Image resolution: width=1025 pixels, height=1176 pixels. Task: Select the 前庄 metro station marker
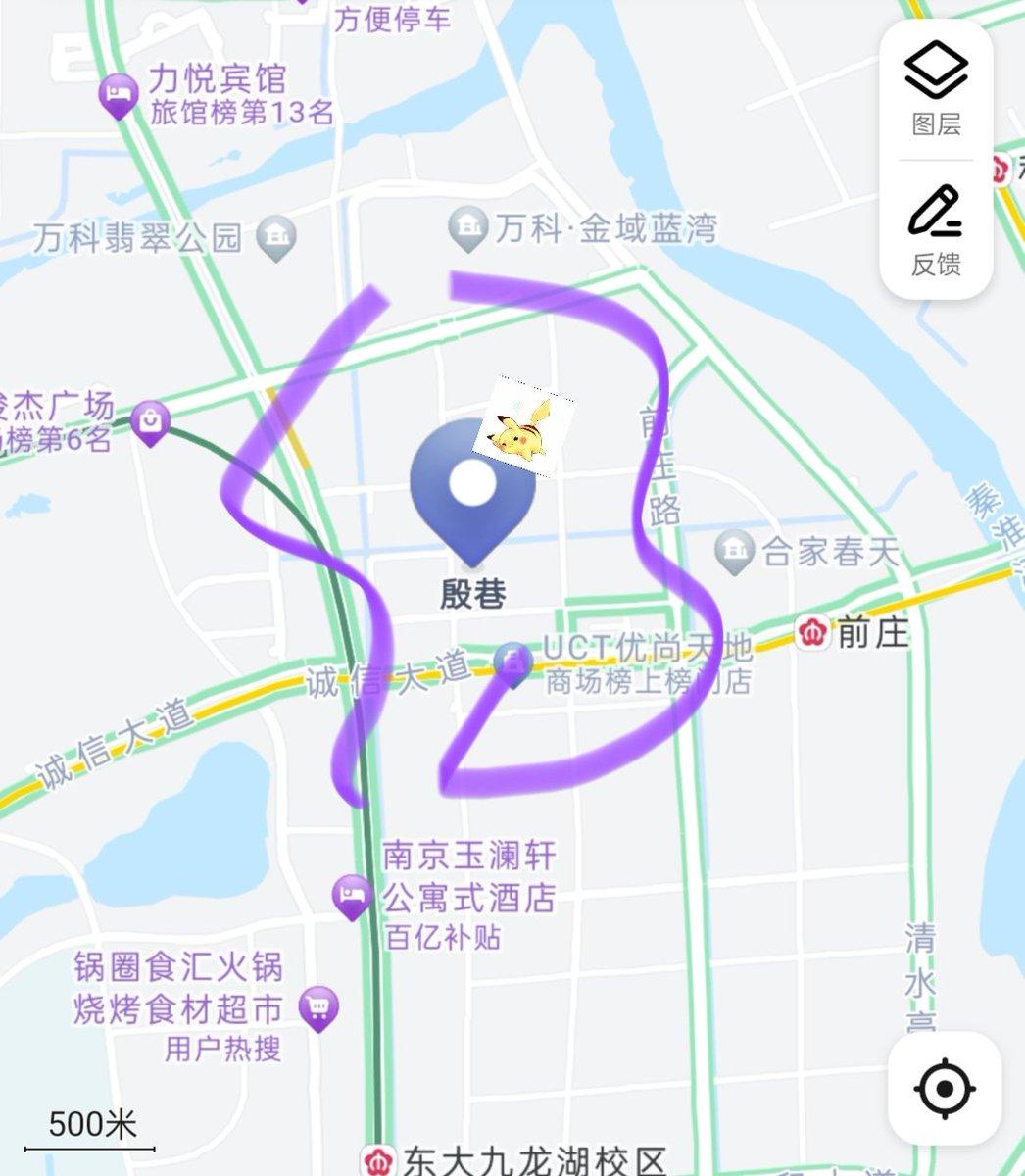coord(811,633)
